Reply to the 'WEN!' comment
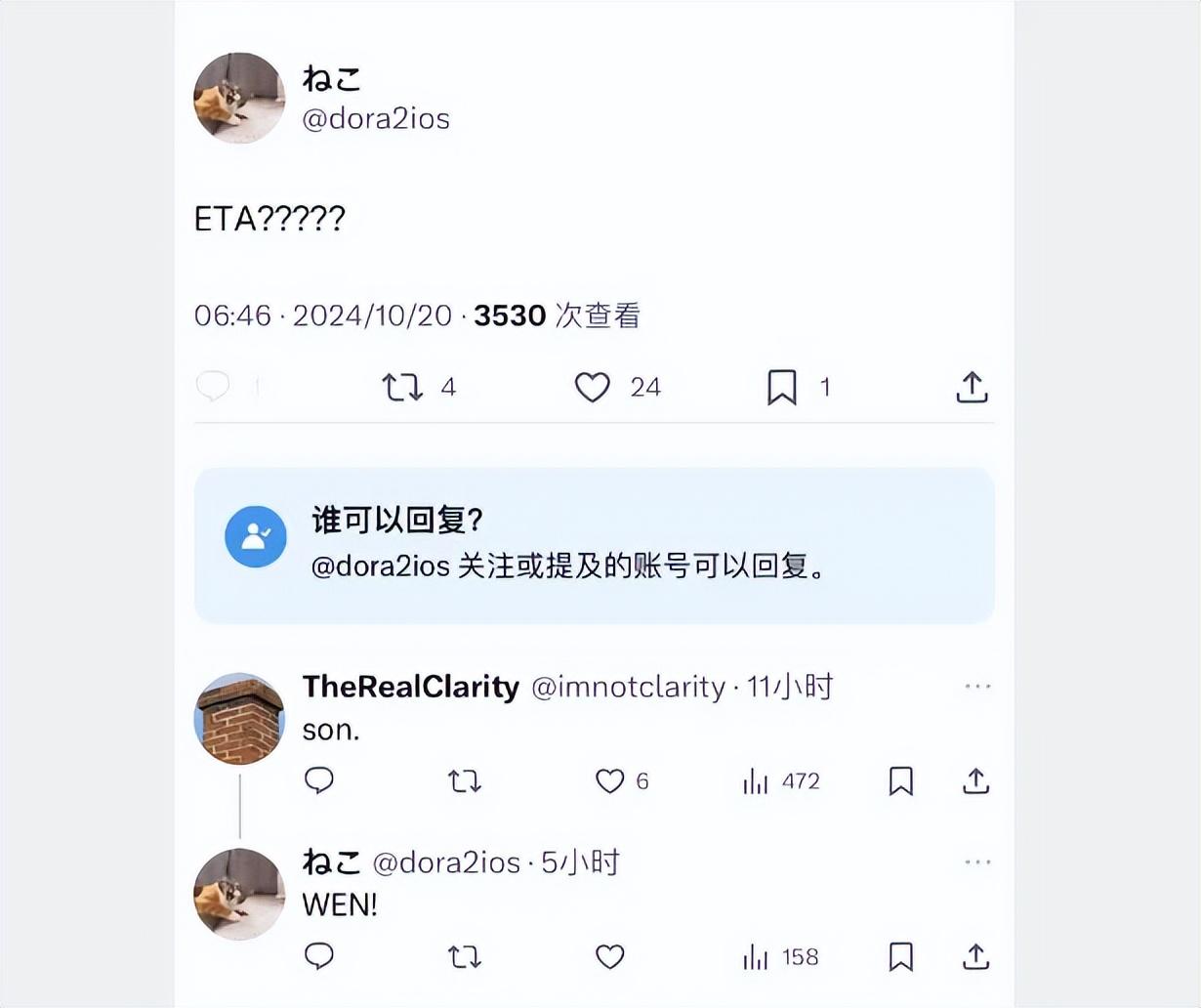 point(319,956)
